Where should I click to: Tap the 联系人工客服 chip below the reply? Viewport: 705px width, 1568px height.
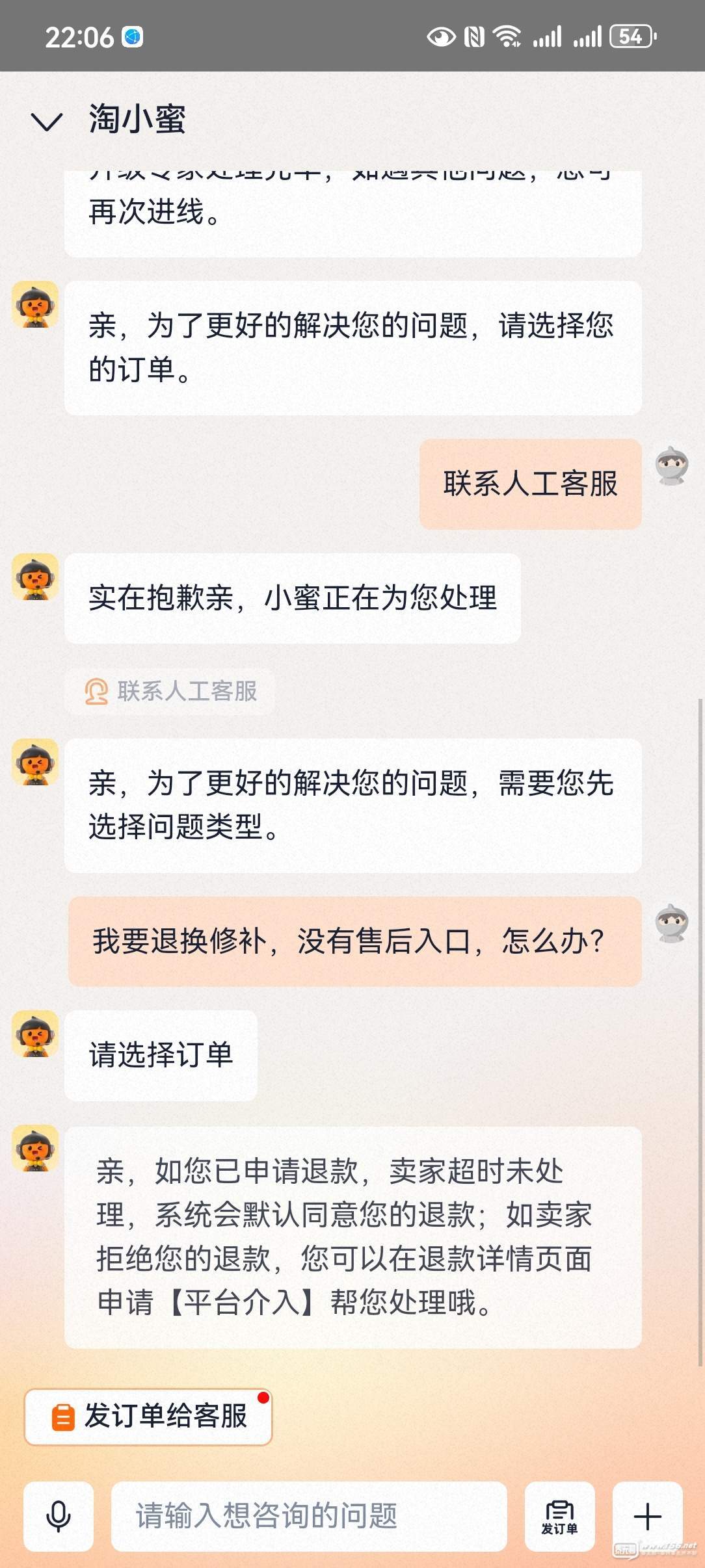pos(170,691)
